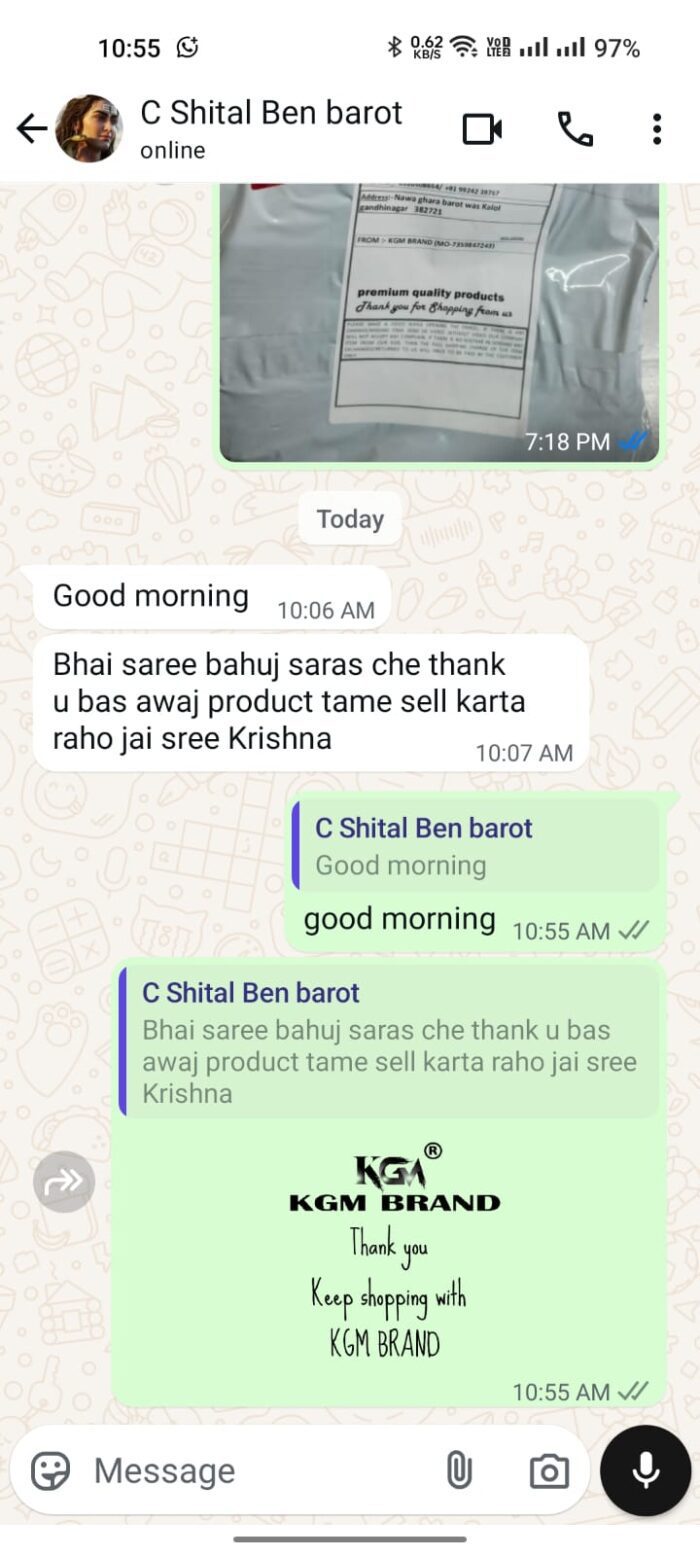Open C Shital Ben barot contact info
The height and width of the screenshot is (1556, 700).
tap(270, 129)
